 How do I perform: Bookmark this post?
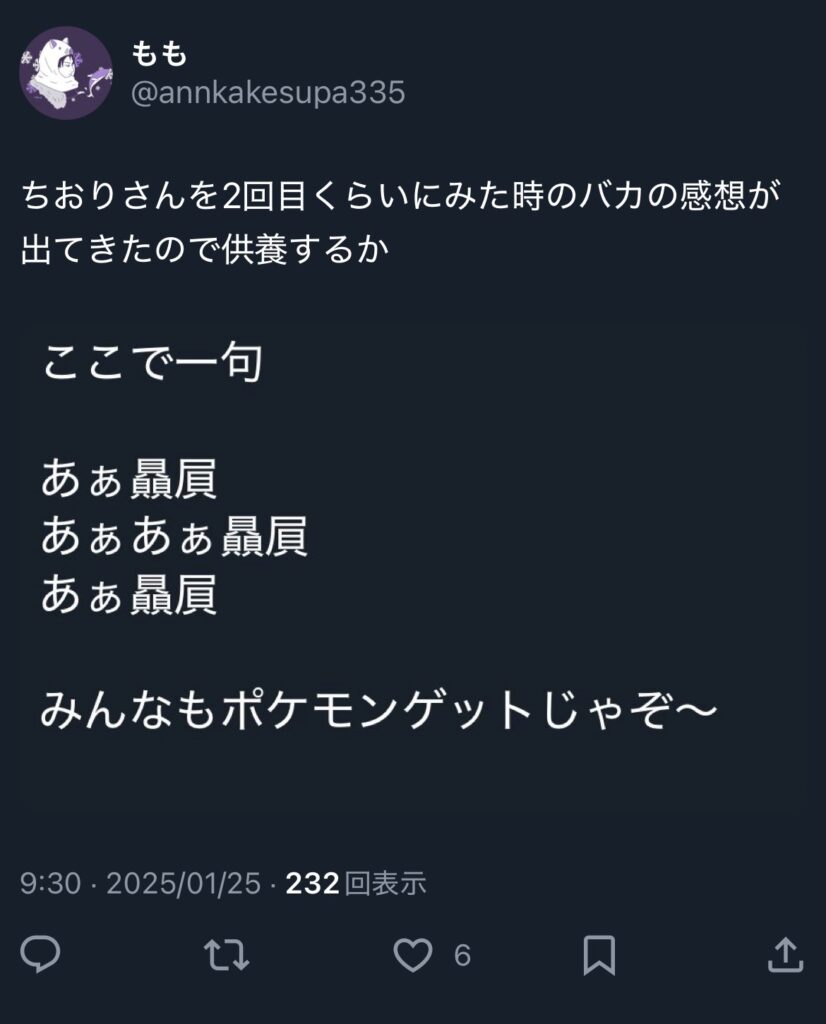[x=598, y=954]
